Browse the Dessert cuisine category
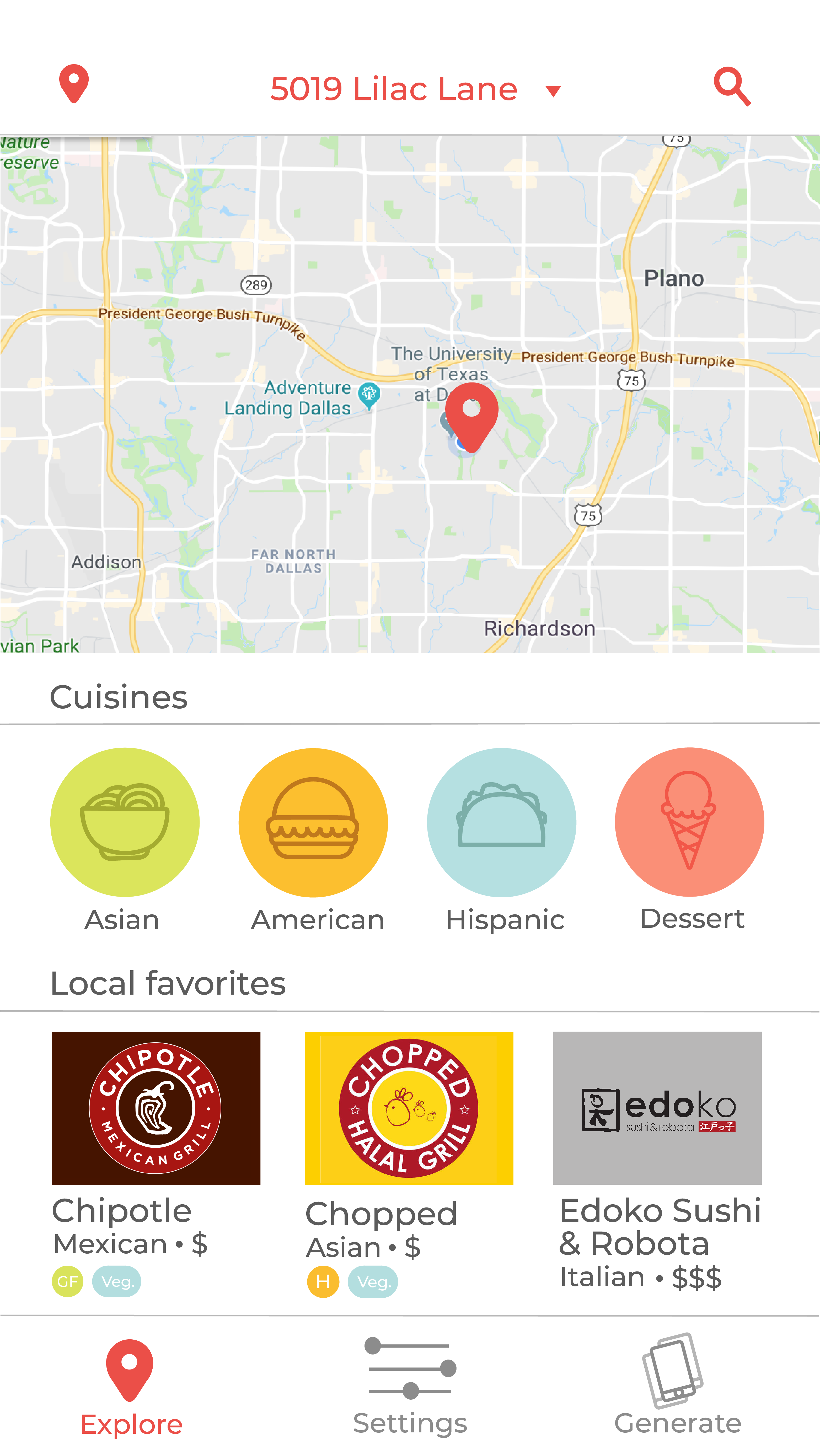The image size is (820, 1456). pyautogui.click(x=689, y=822)
